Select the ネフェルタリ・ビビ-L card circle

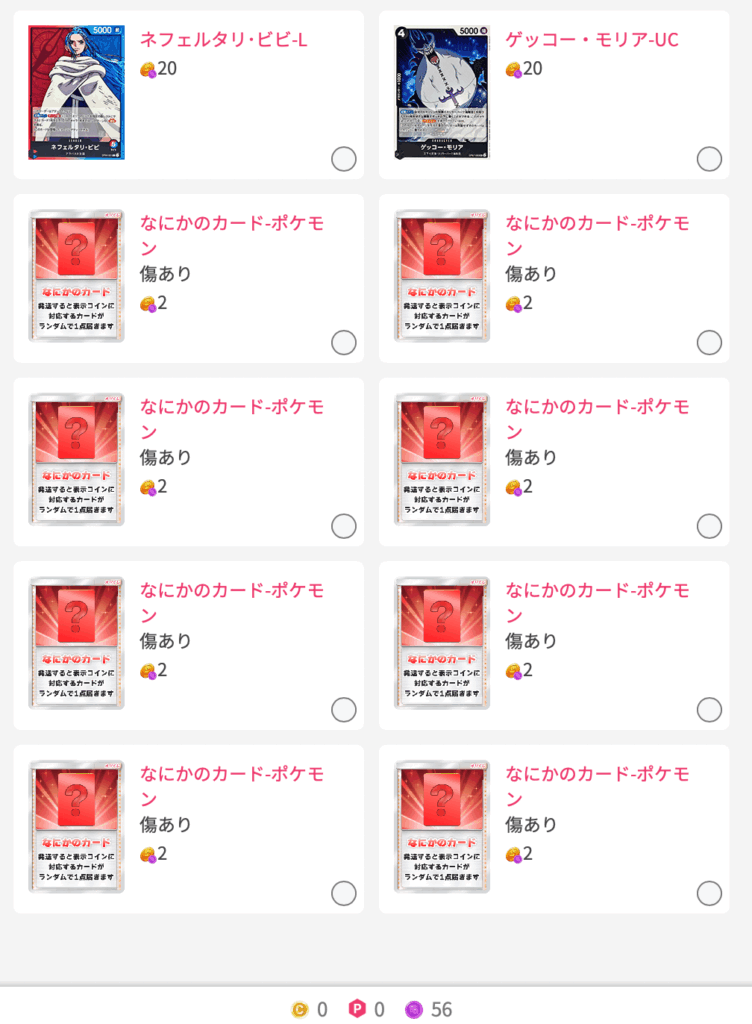point(343,159)
